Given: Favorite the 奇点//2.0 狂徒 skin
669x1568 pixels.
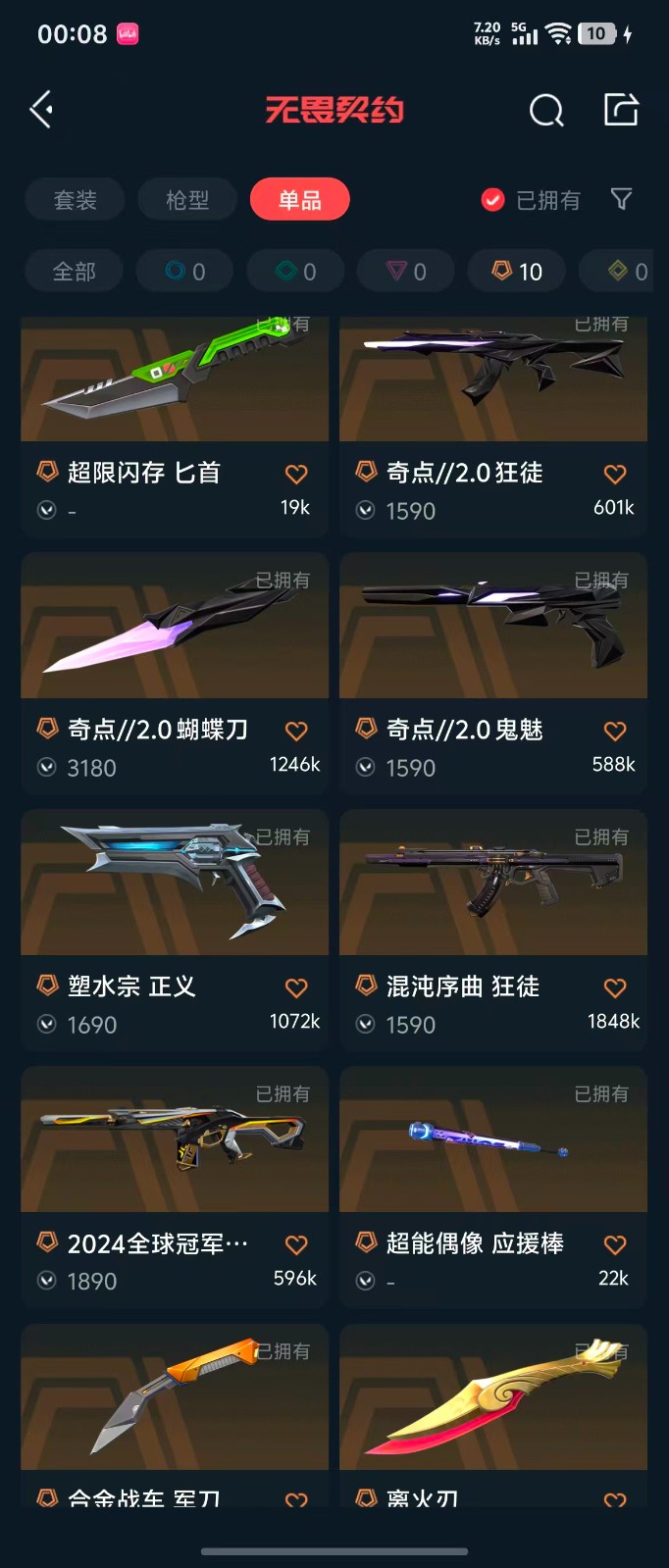Looking at the screenshot, I should click(615, 475).
